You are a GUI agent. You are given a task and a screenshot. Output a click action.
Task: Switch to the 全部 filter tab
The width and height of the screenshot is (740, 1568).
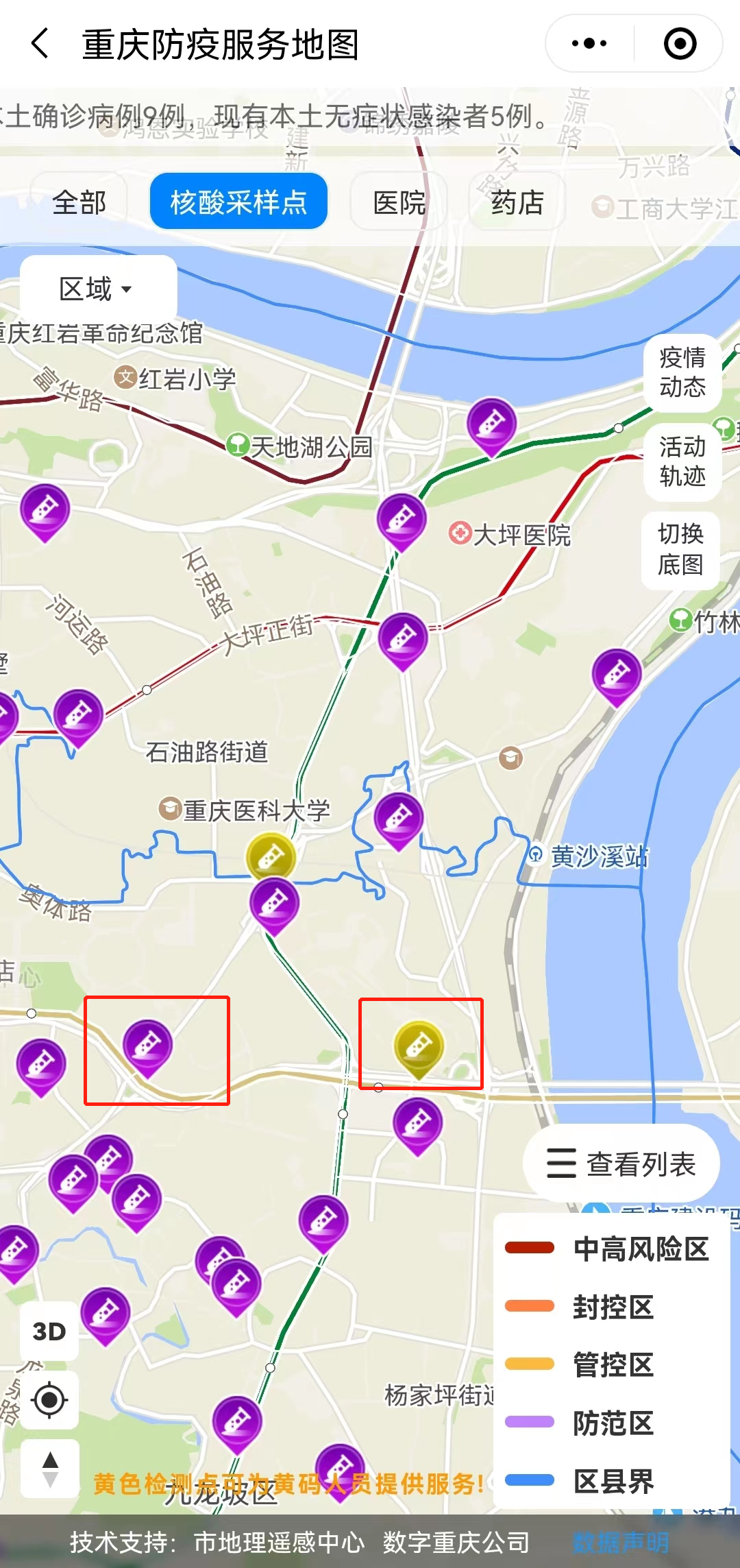click(x=79, y=202)
